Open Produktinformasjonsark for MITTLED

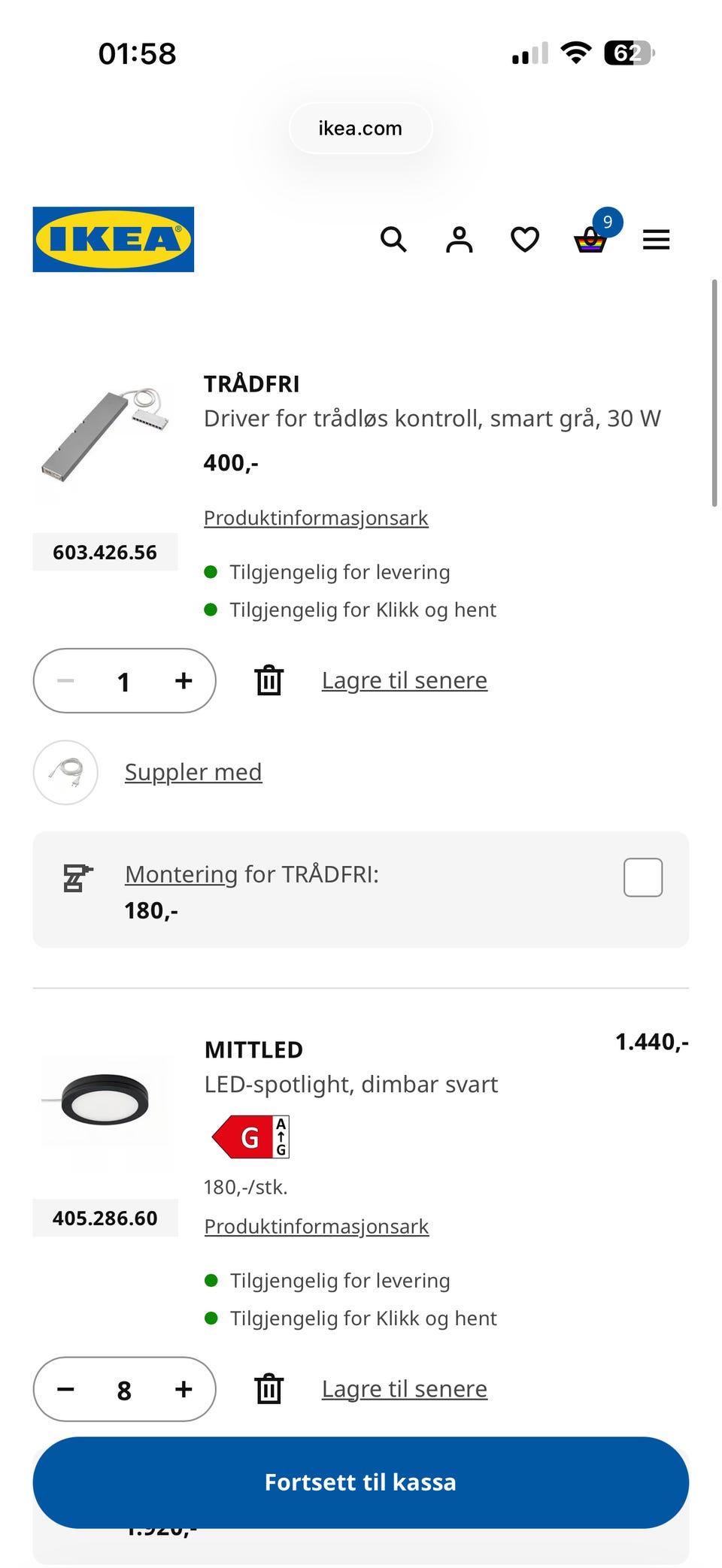(317, 1226)
